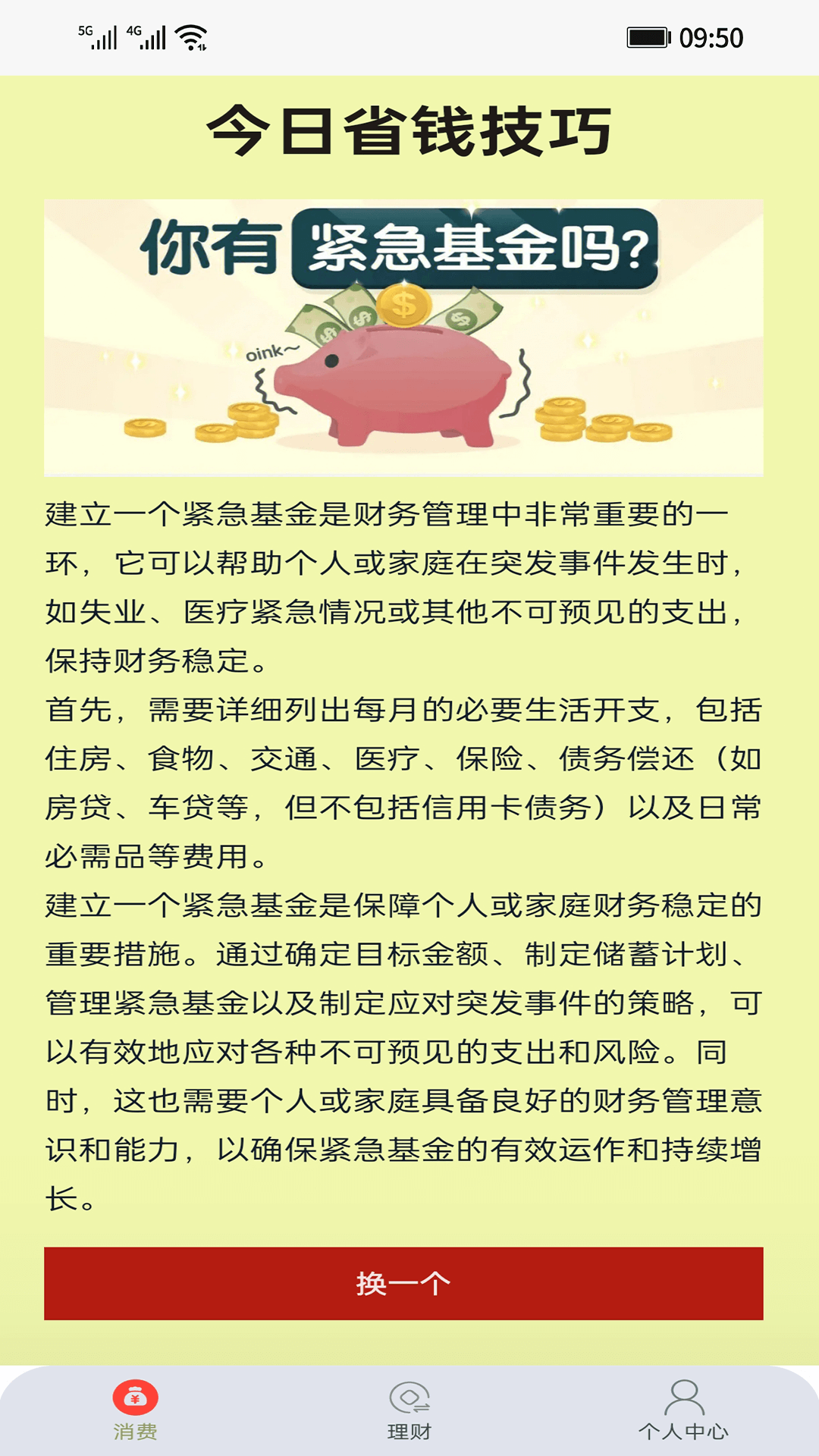Switch to the 理财 tab
Screen dimensions: 819x1456
pyautogui.click(x=409, y=1410)
